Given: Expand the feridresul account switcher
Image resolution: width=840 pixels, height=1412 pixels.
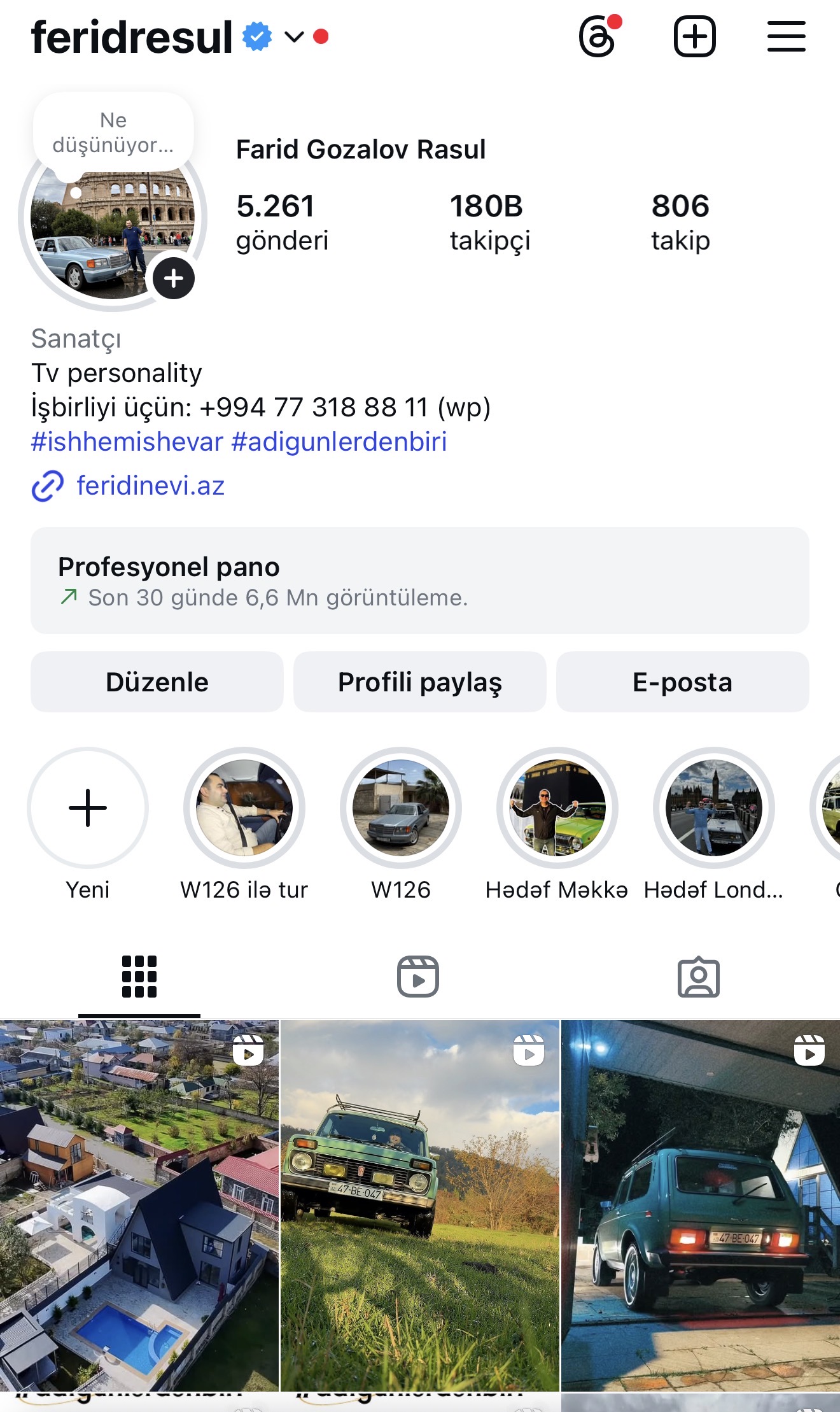Looking at the screenshot, I should 294,37.
